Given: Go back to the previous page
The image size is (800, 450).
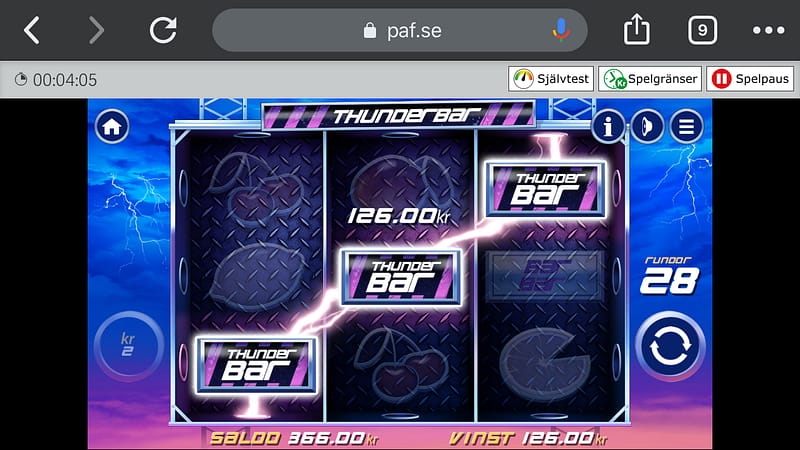Looking at the screenshot, I should point(32,31).
